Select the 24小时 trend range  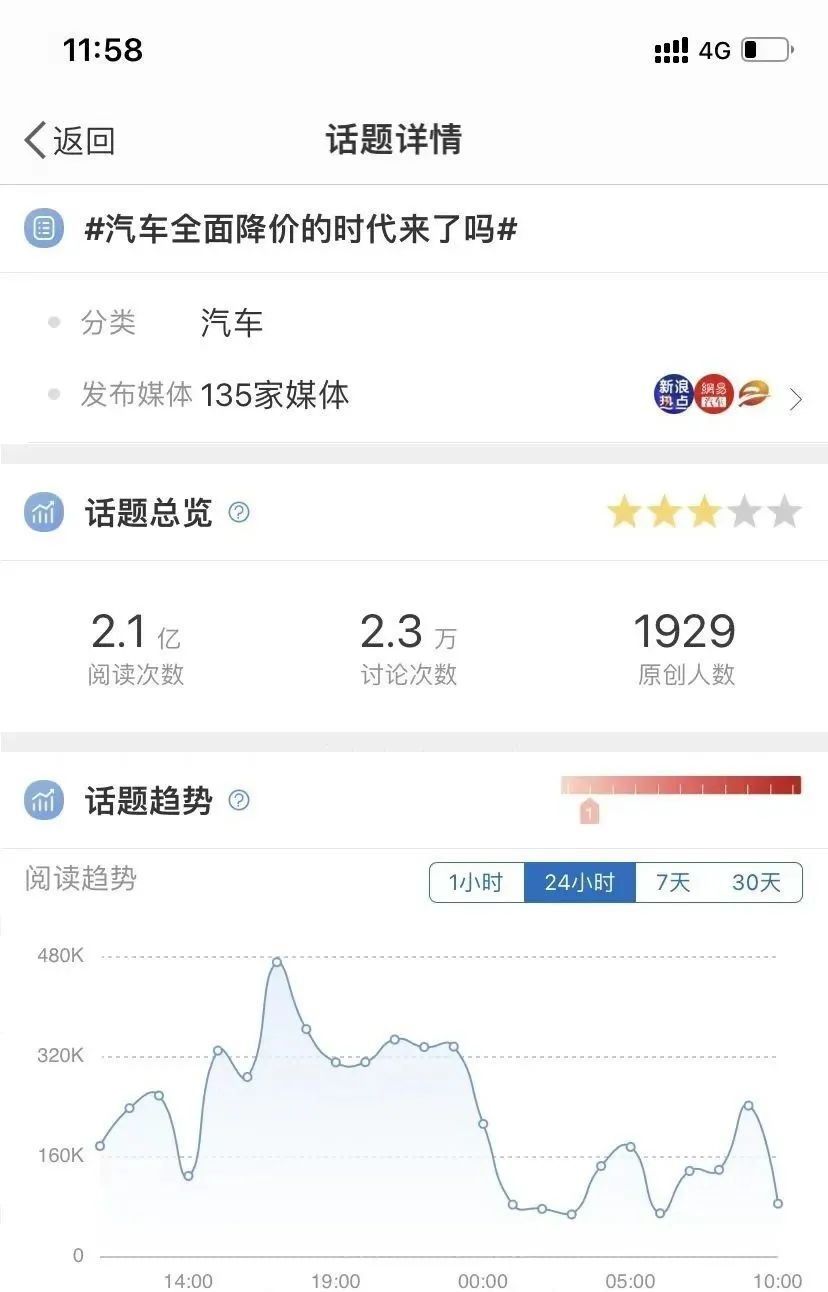point(579,883)
